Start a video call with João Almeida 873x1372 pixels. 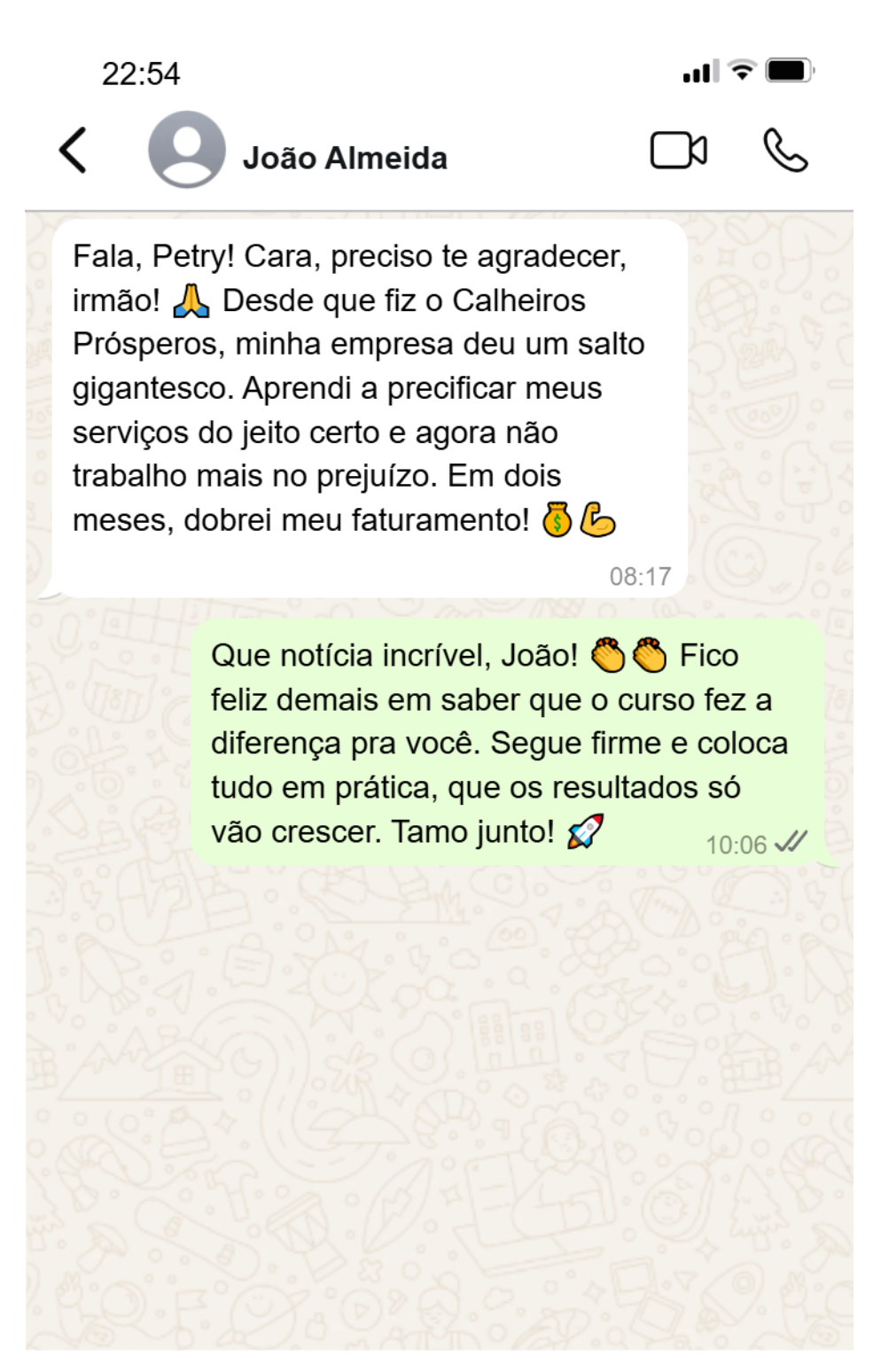[678, 151]
